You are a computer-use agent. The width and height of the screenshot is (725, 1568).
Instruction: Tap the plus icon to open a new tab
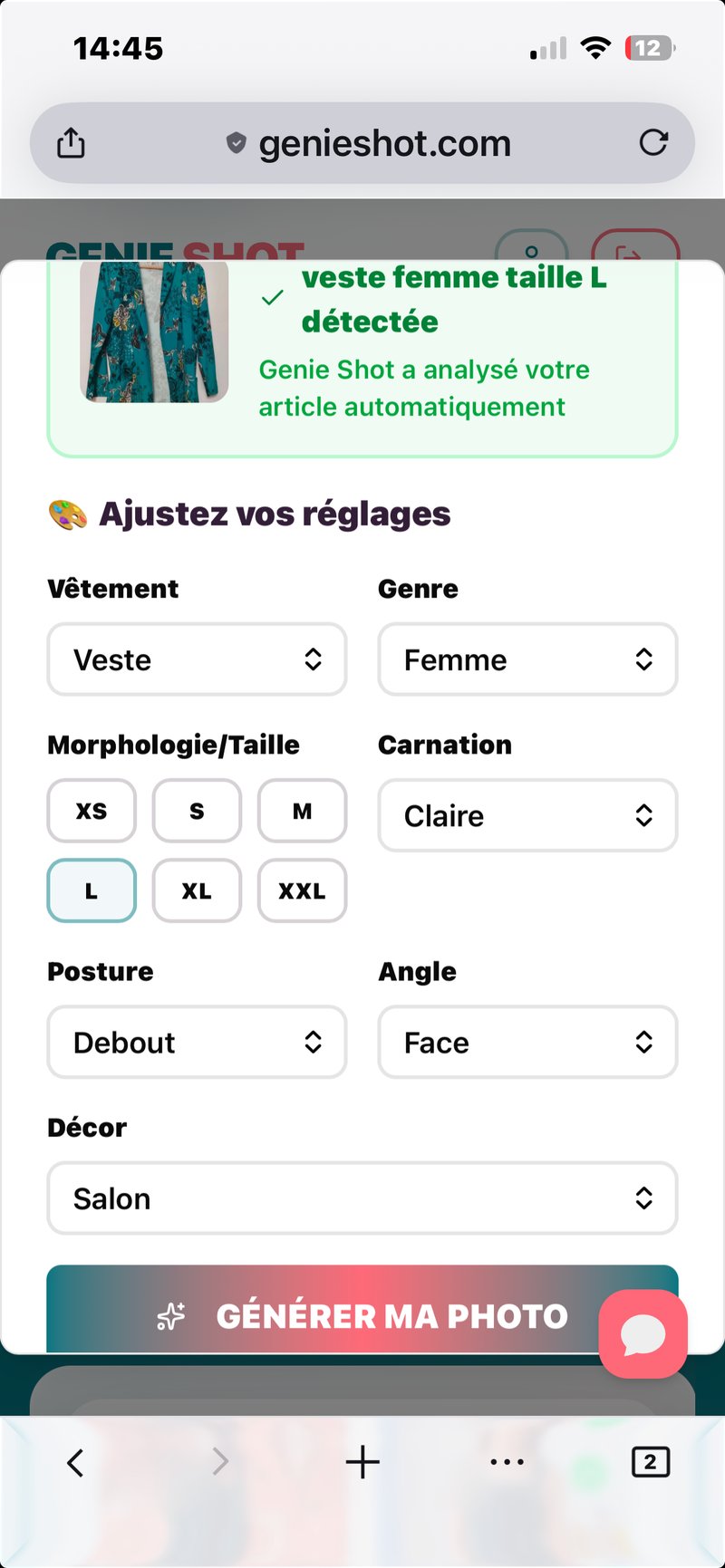pos(362,1461)
